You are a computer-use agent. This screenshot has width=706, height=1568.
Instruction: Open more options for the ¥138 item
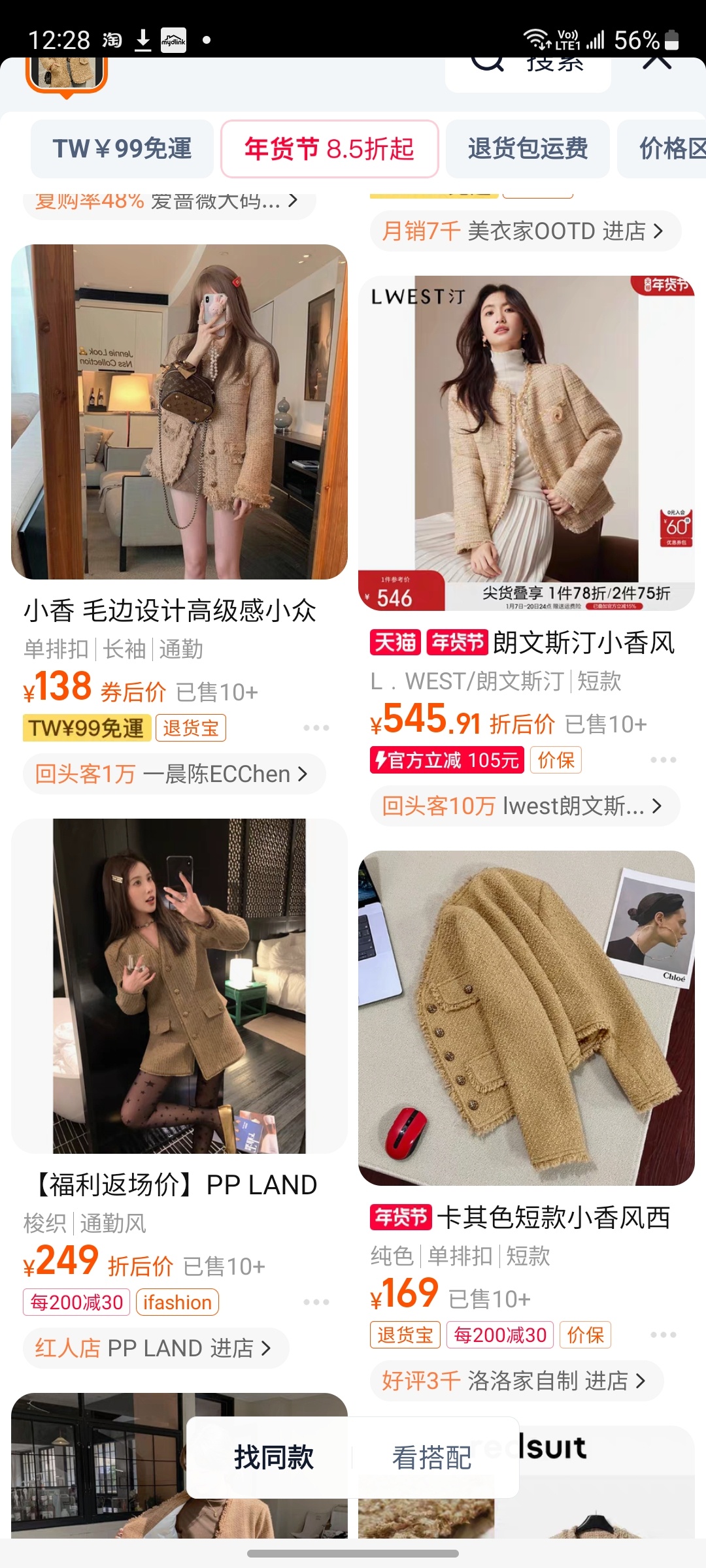pyautogui.click(x=316, y=728)
